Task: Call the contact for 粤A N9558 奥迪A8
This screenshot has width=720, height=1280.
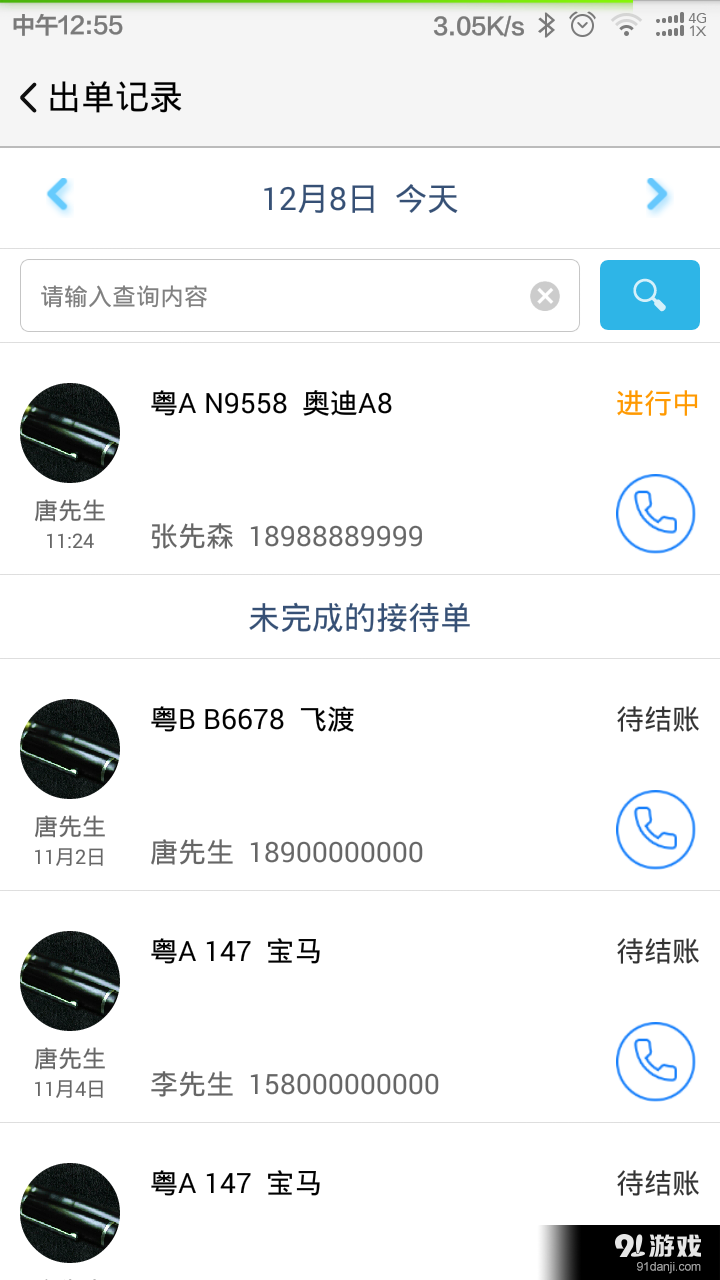Action: click(655, 512)
